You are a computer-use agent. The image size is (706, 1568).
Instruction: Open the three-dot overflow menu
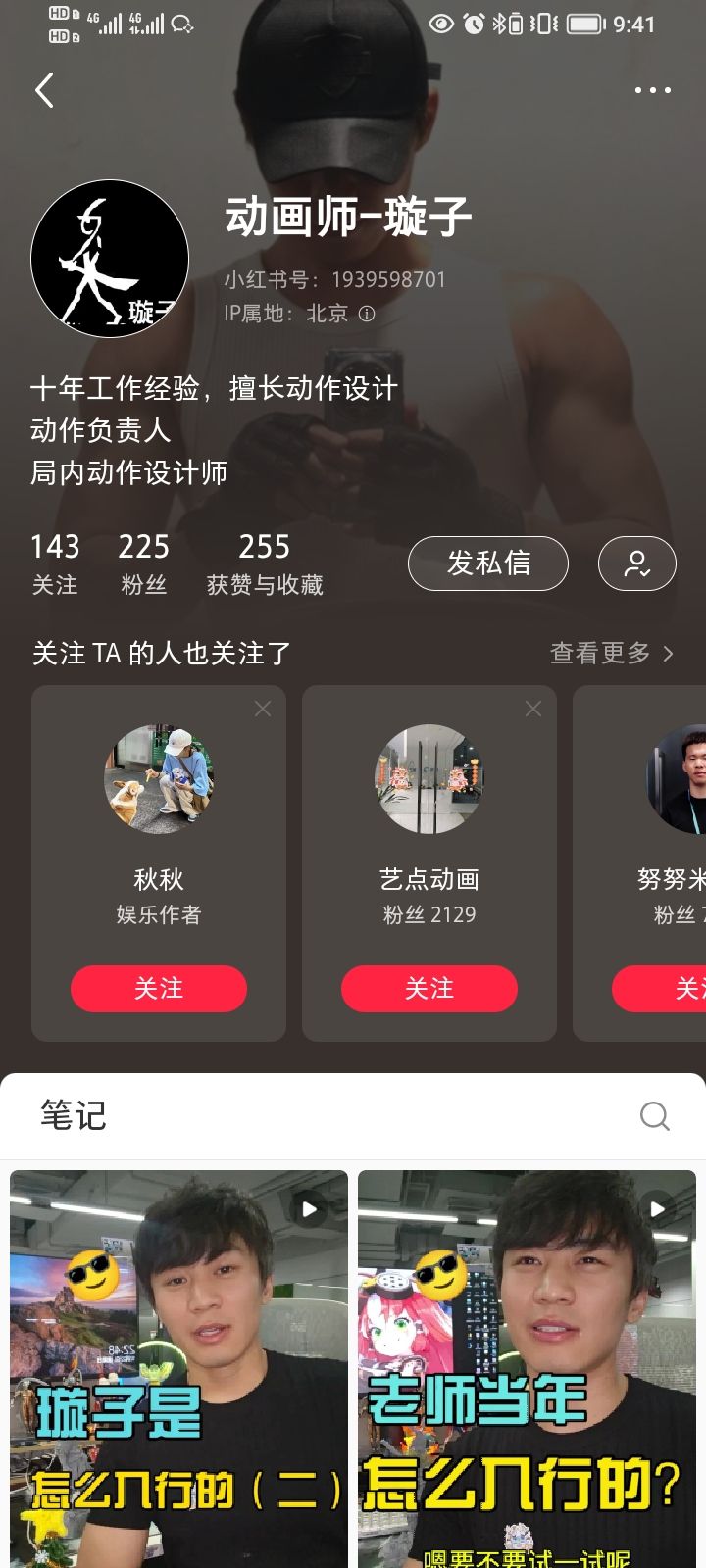coord(652,90)
